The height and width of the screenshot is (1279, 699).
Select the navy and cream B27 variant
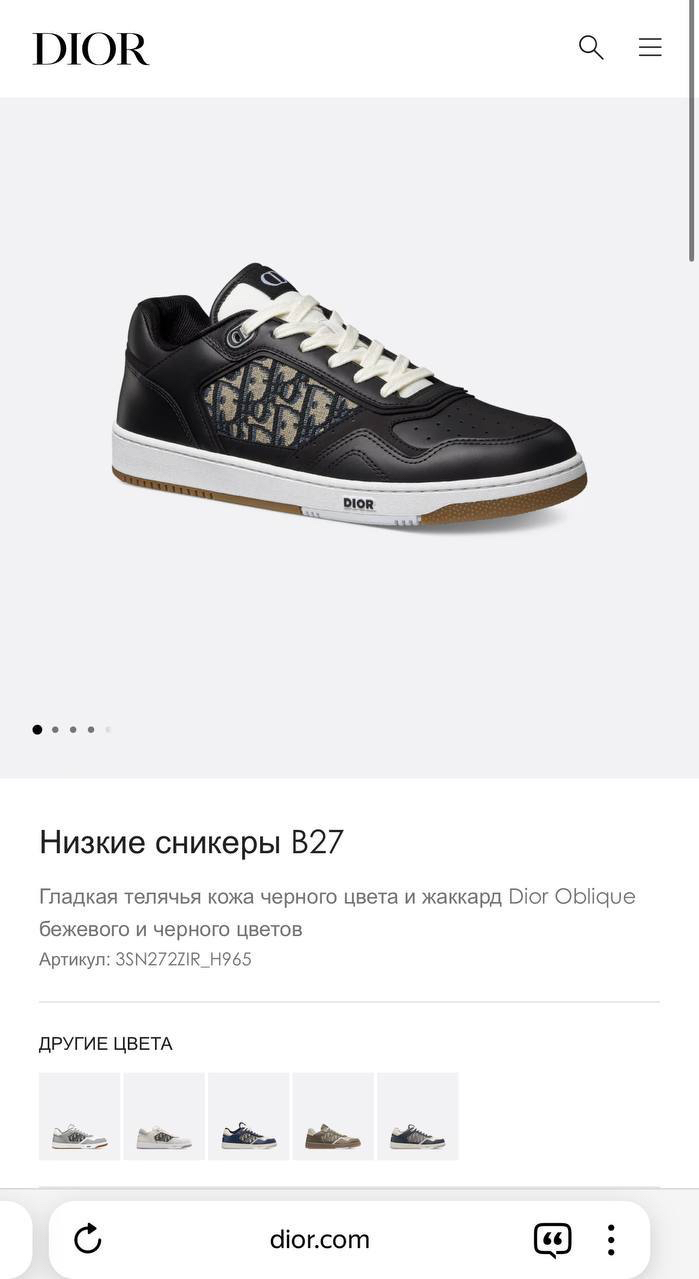pyautogui.click(x=418, y=1116)
